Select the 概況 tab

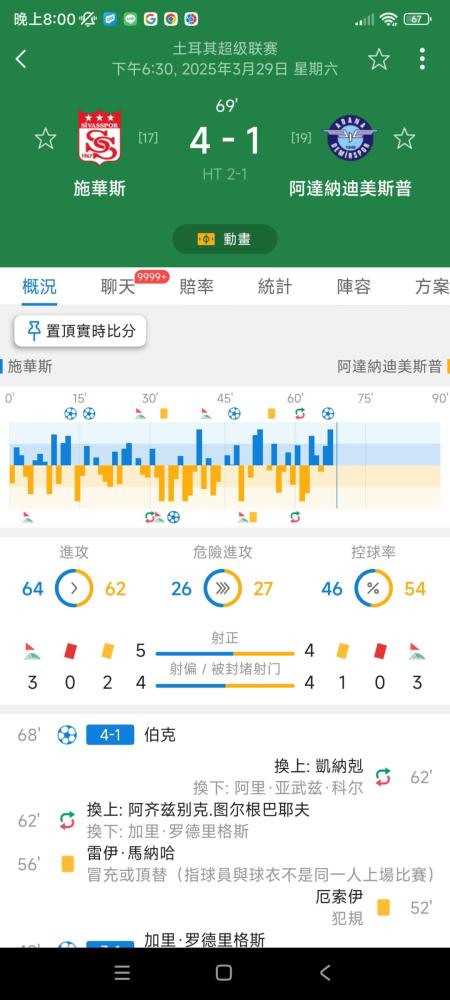[40, 287]
